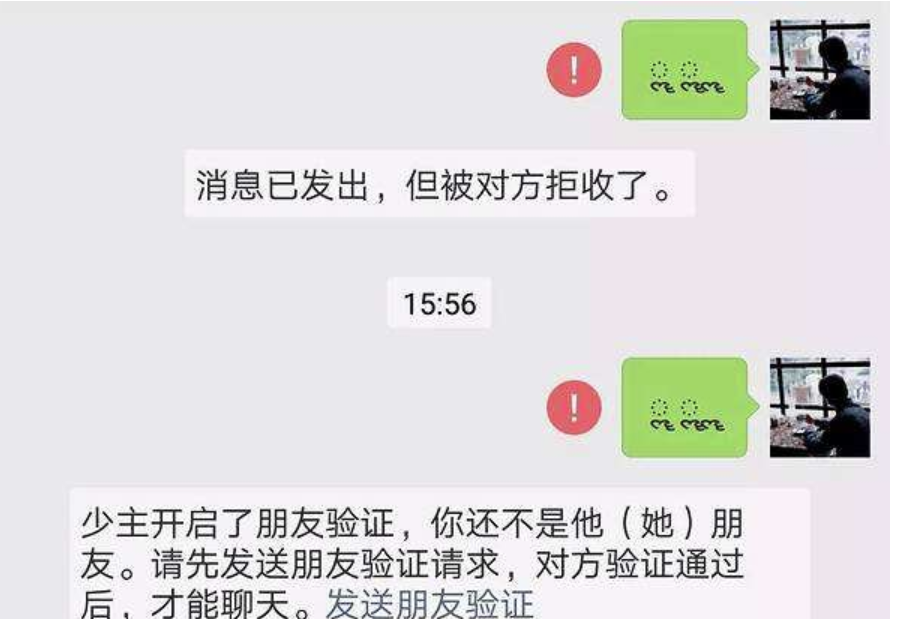Open sender avatar beside message below 15:56
This screenshot has width=911, height=619.
pos(819,406)
